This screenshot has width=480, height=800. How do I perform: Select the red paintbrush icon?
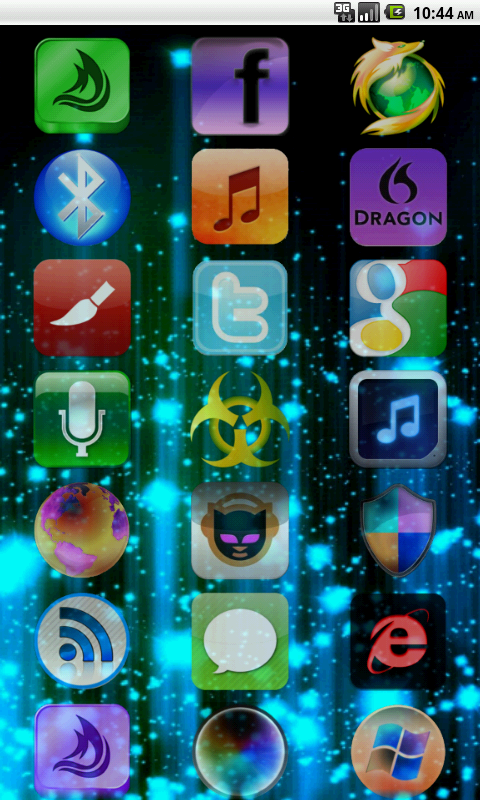pyautogui.click(x=82, y=308)
